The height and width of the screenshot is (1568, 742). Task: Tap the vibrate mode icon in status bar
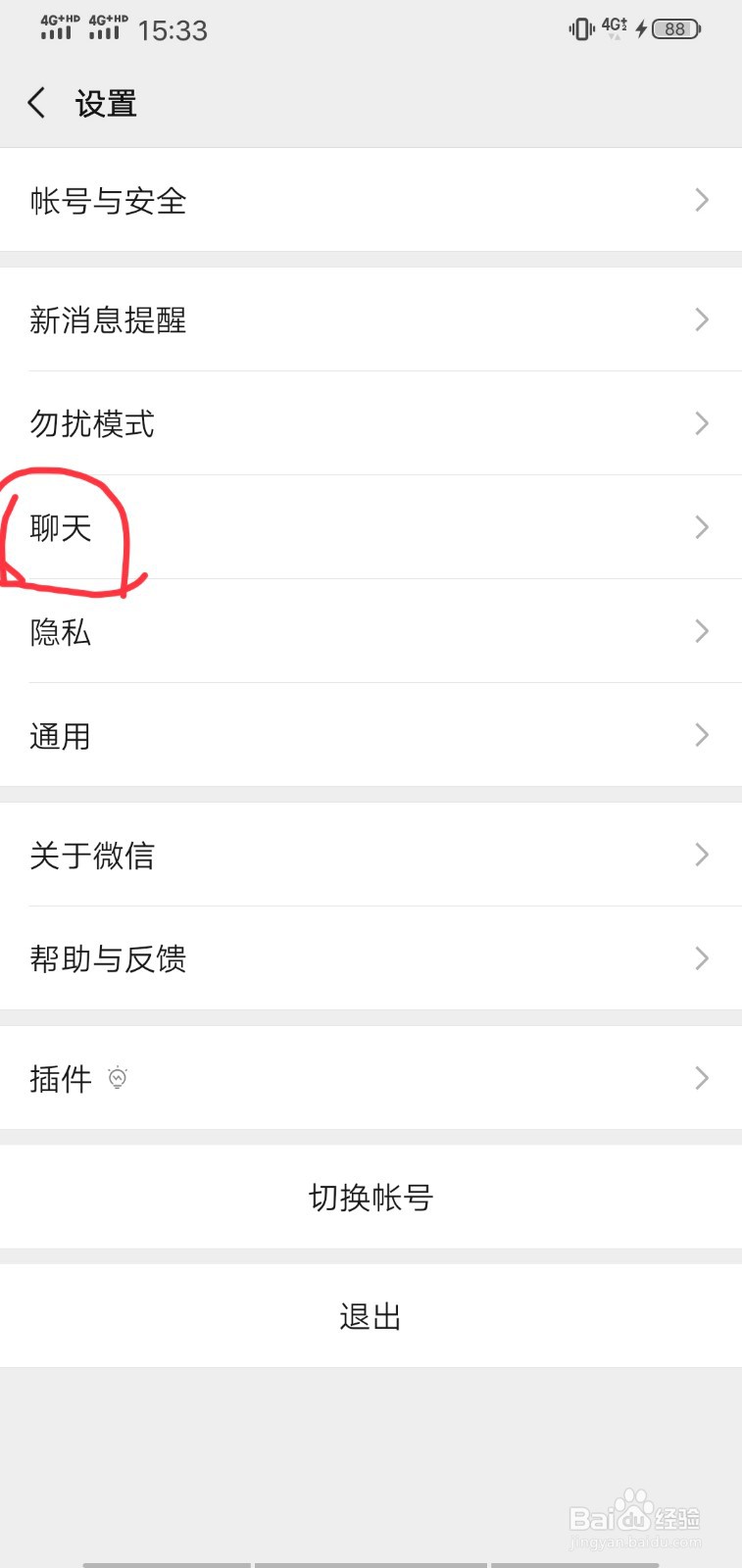(582, 28)
